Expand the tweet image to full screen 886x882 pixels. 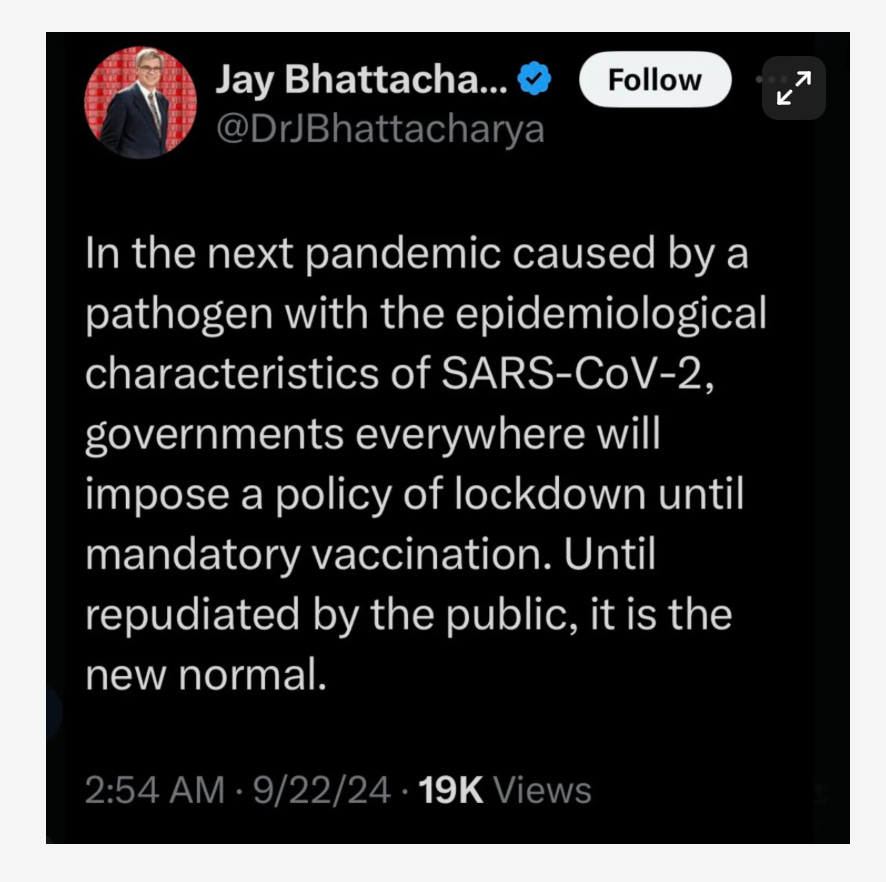pyautogui.click(x=793, y=88)
